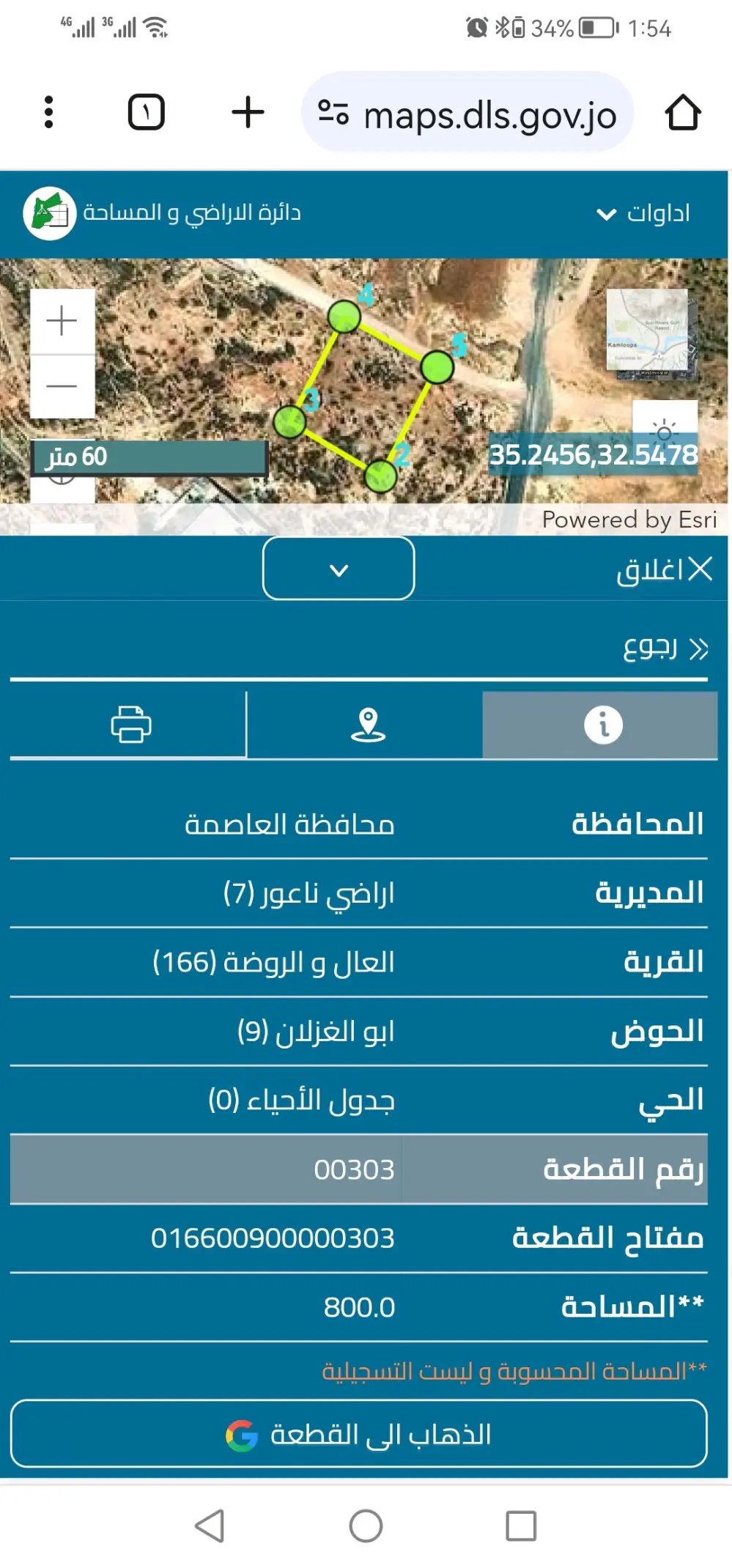Collapse the panel using the chevron button
Image resolution: width=732 pixels, height=1568 pixels.
tap(337, 569)
